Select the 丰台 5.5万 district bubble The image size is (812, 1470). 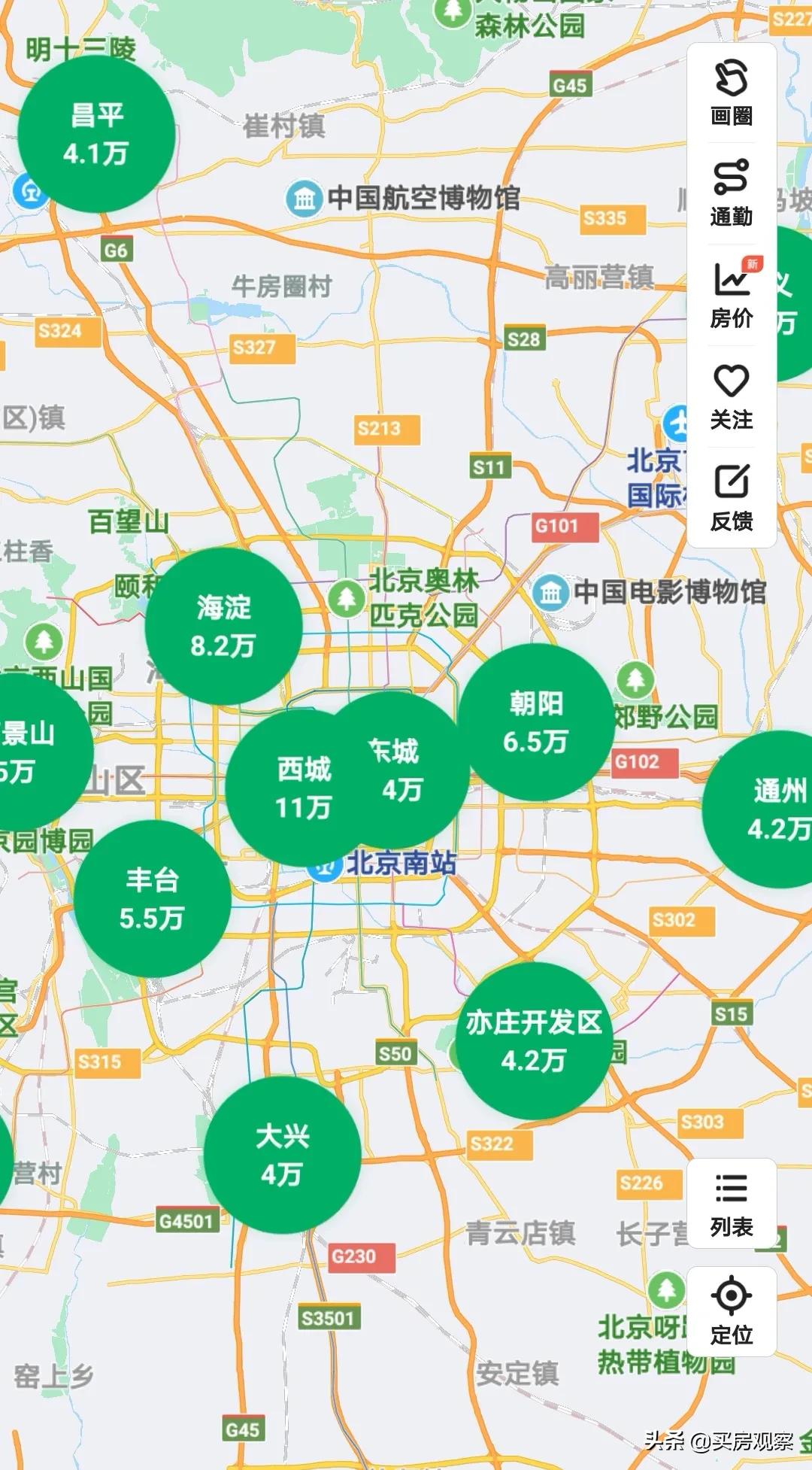(152, 899)
